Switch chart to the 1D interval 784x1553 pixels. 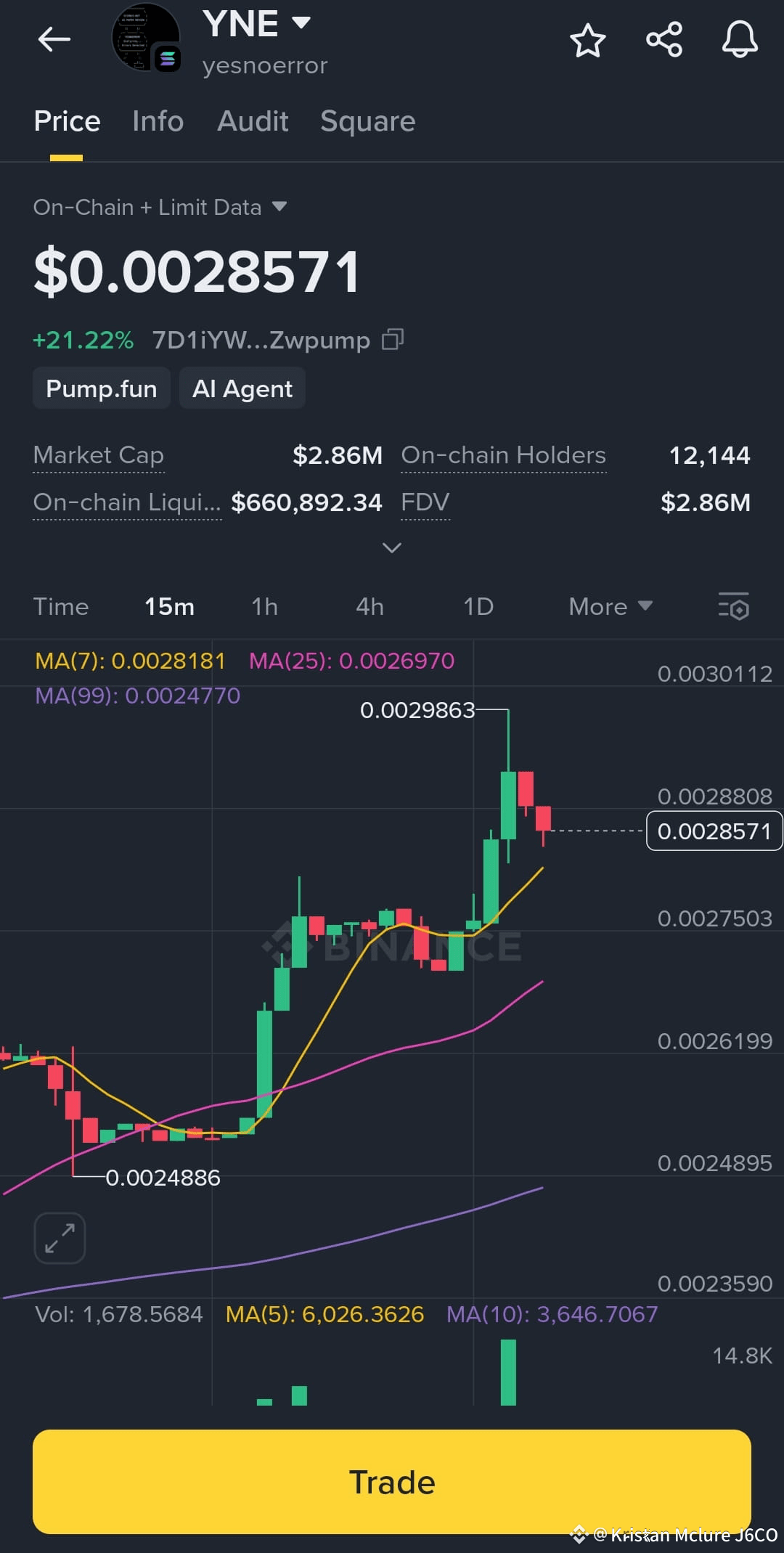478,606
